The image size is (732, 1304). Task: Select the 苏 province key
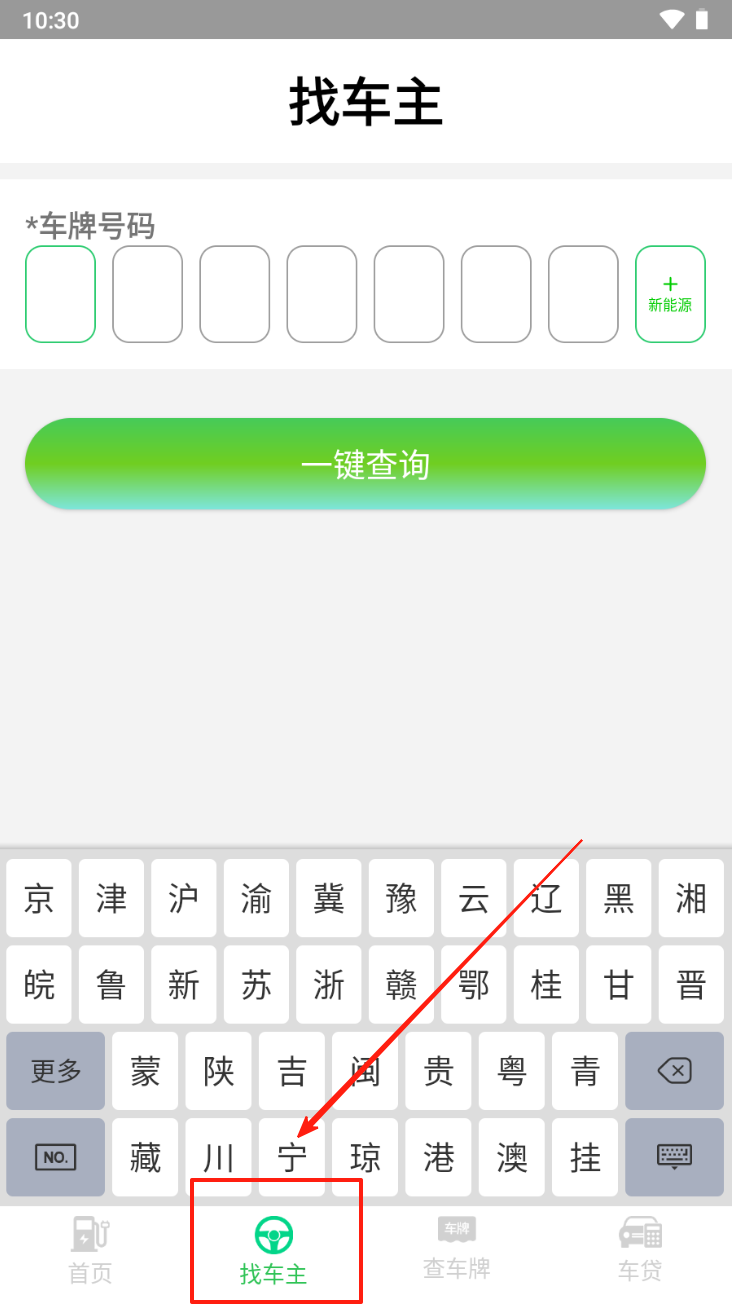pyautogui.click(x=256, y=985)
